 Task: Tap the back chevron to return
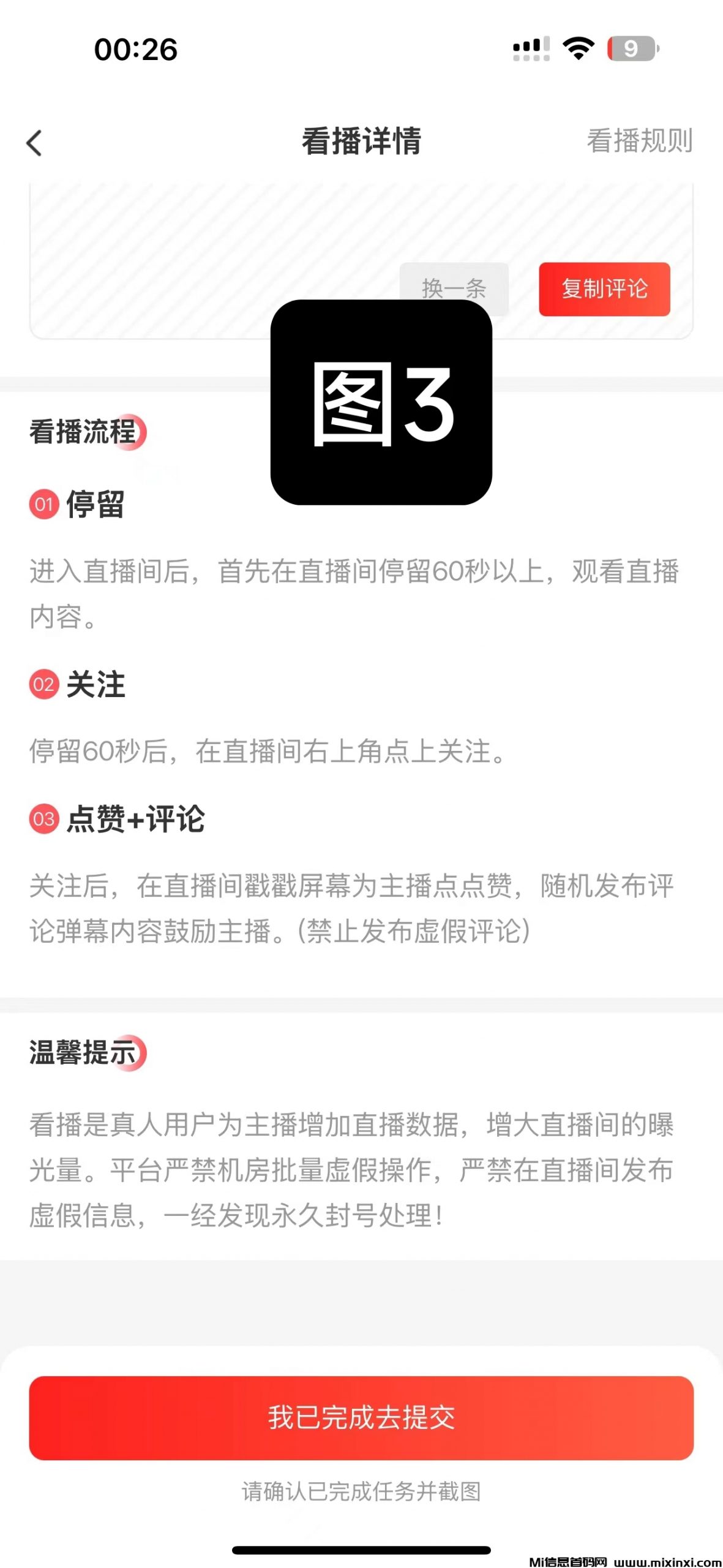pos(35,143)
